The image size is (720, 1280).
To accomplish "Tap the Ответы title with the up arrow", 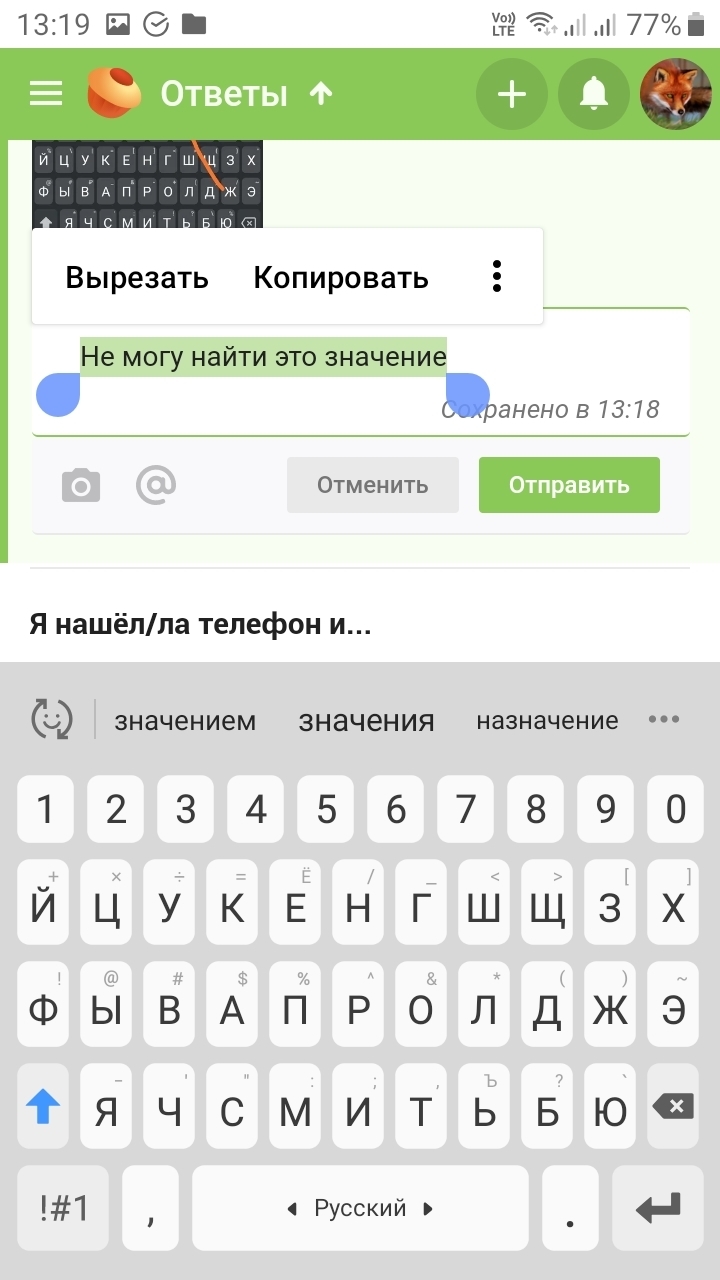I will pos(246,94).
